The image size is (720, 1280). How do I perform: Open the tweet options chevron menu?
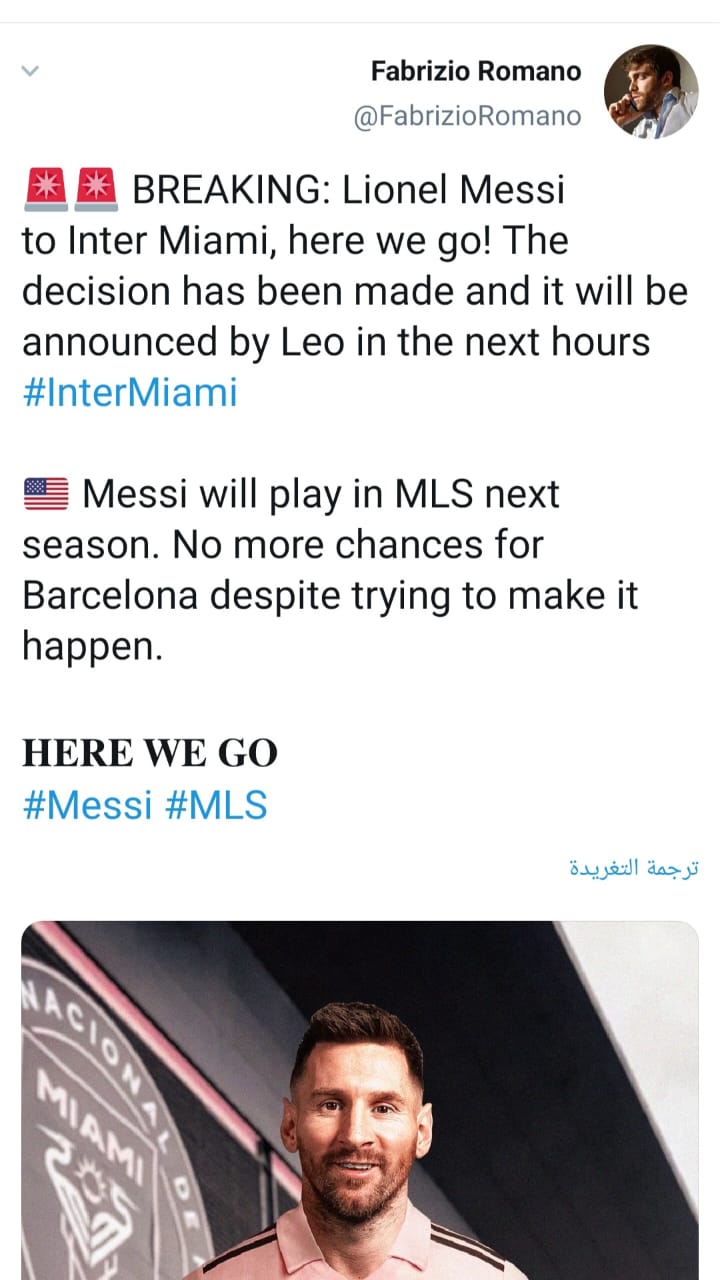tap(30, 71)
